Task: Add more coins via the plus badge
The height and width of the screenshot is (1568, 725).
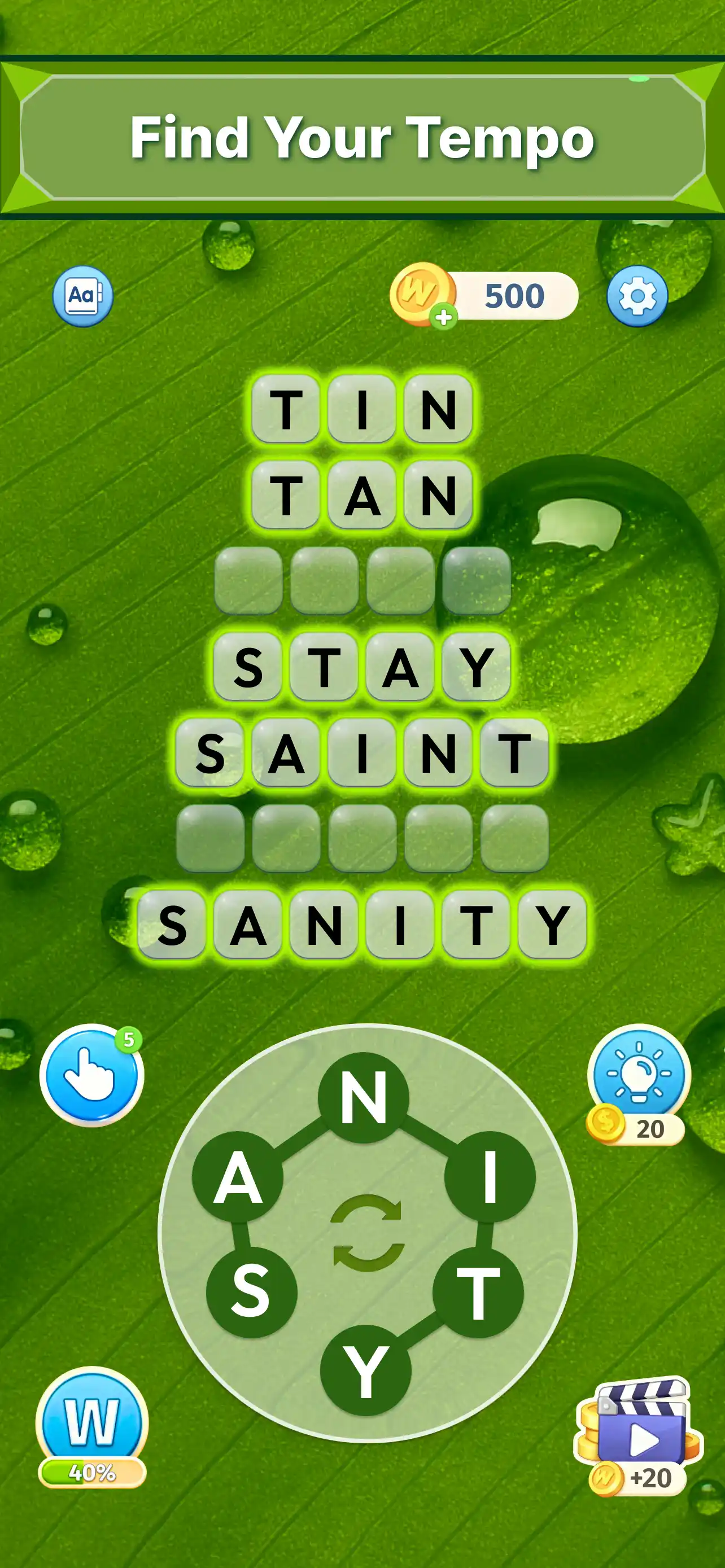Action: 444,317
